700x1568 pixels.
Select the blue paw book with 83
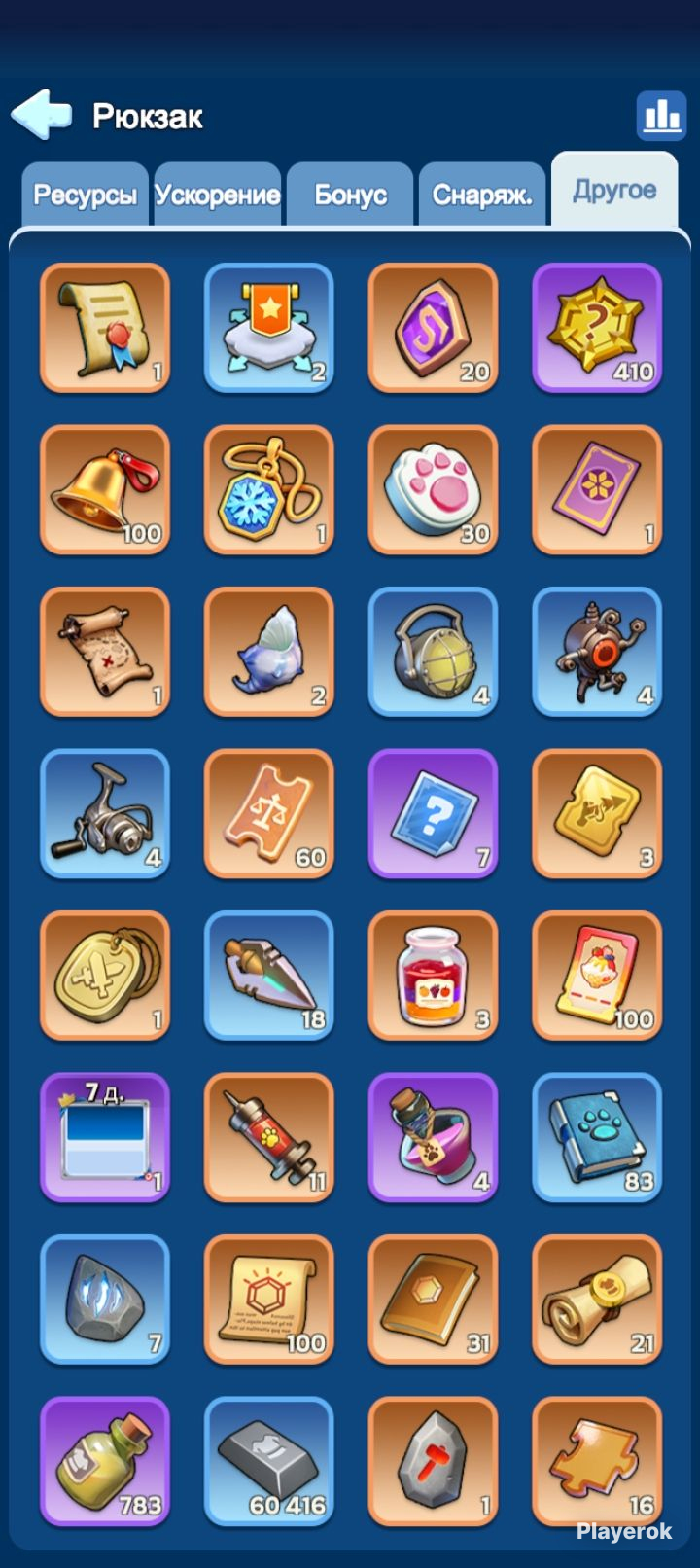pos(597,1138)
